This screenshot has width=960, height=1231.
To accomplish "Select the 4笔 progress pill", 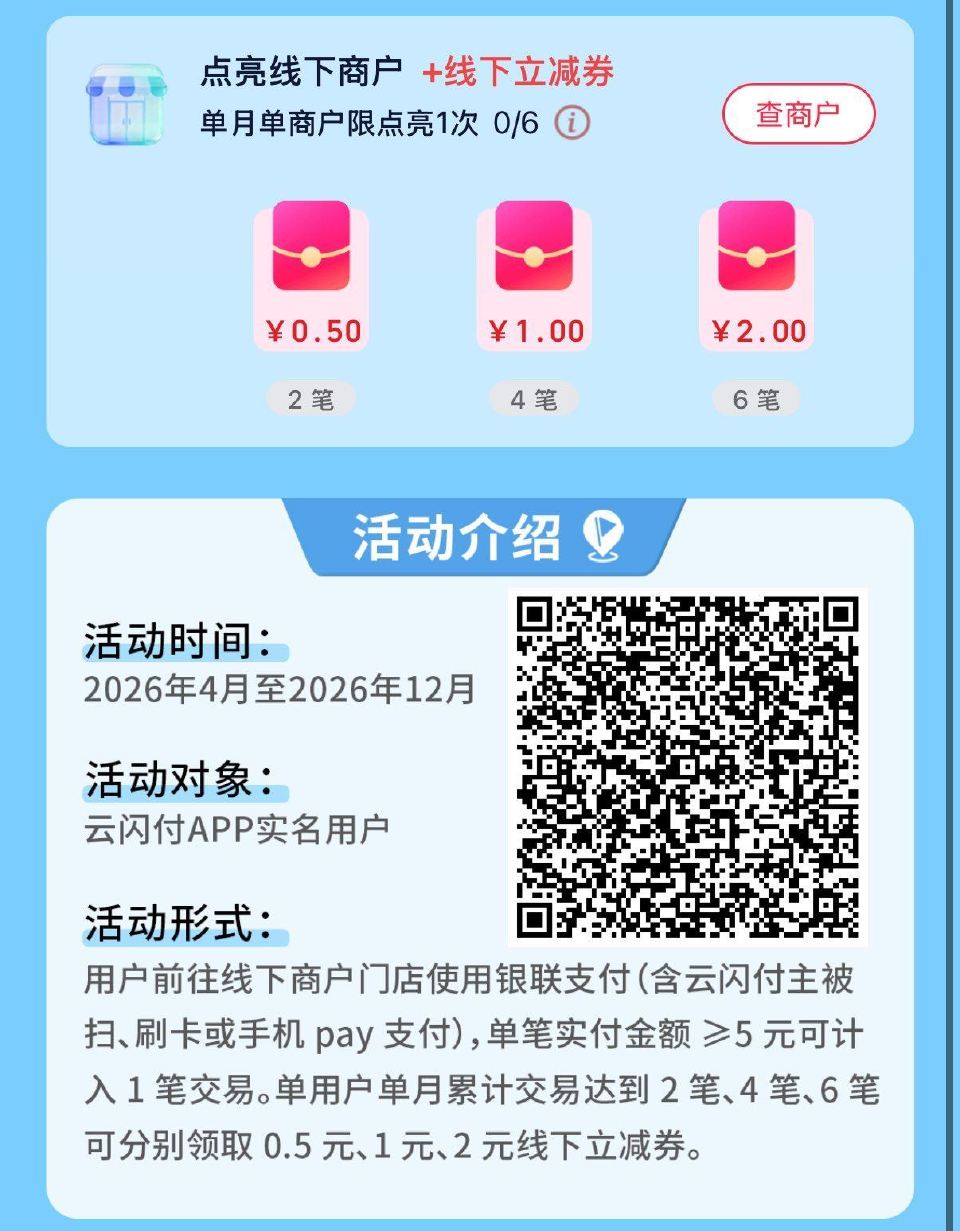I will point(536,398).
